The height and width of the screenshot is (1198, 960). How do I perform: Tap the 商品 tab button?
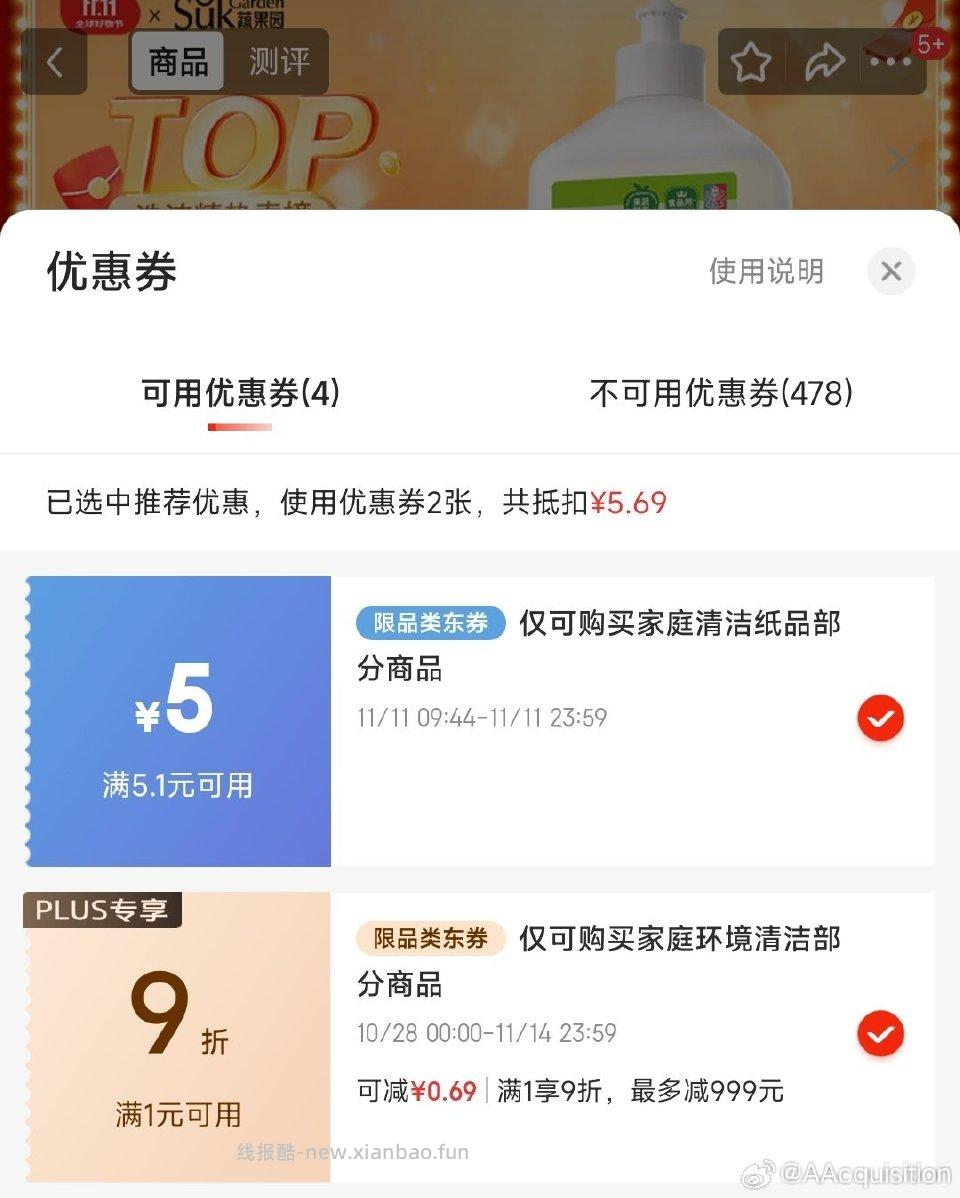(x=176, y=62)
